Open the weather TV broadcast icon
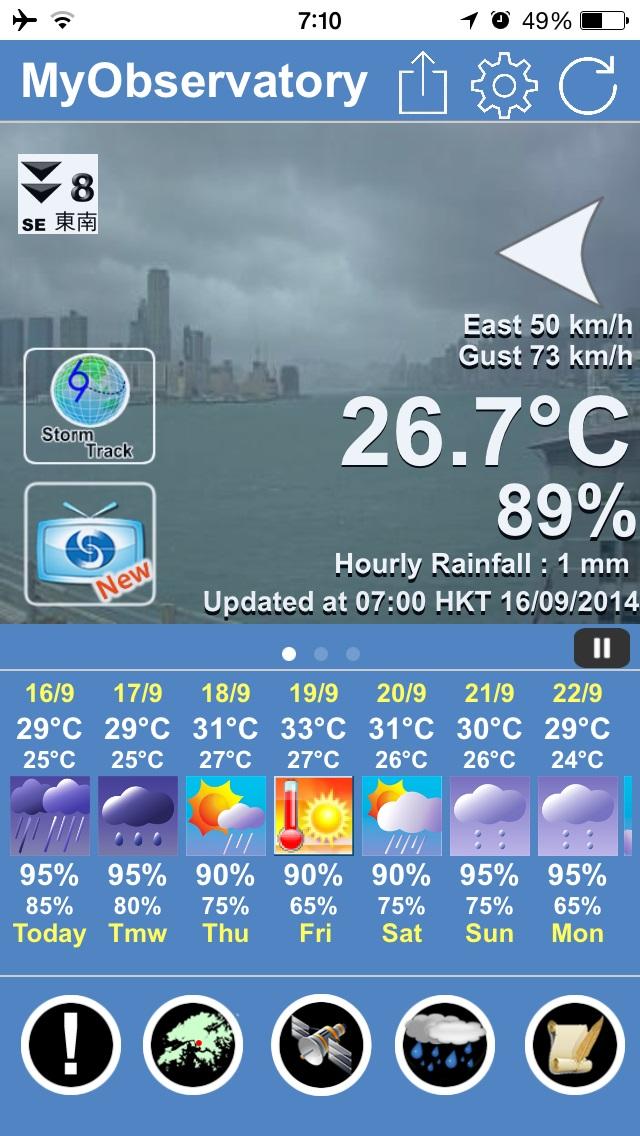640x1136 pixels. (89, 544)
